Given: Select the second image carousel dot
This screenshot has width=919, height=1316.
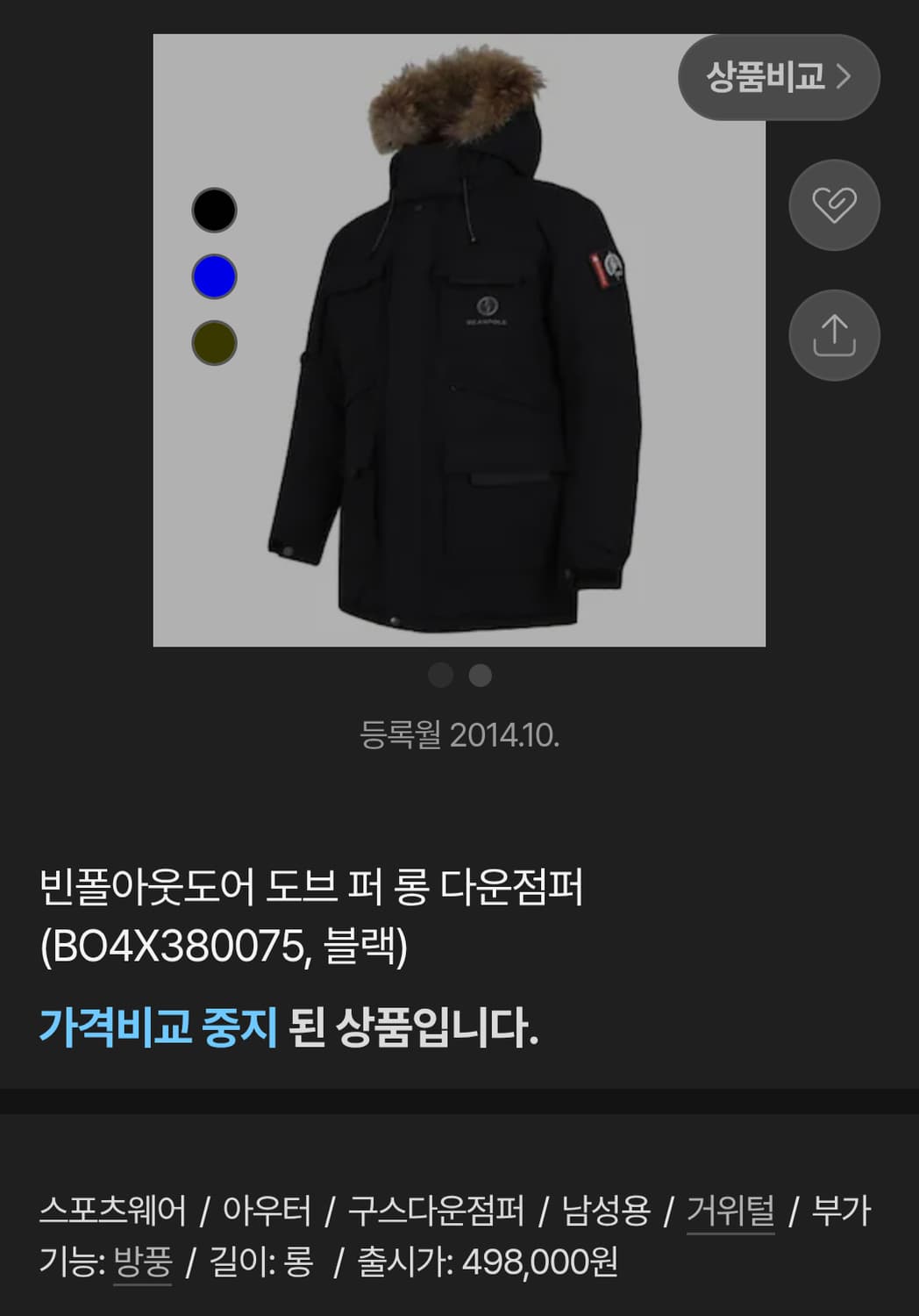Looking at the screenshot, I should [x=480, y=676].
